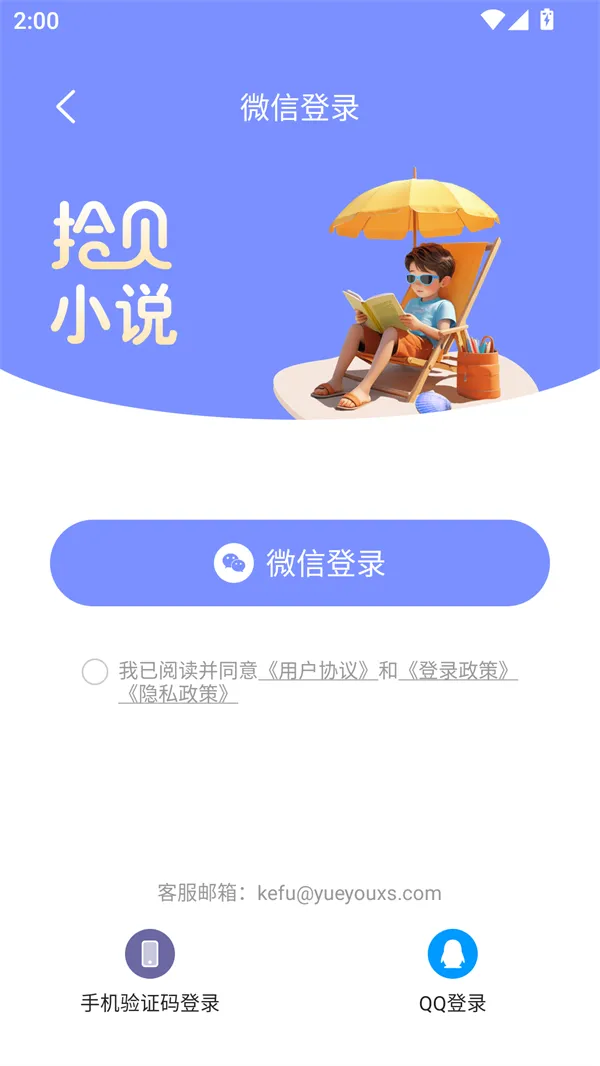600x1066 pixels.
Task: Open the 《登录政策》 link
Action: click(458, 671)
